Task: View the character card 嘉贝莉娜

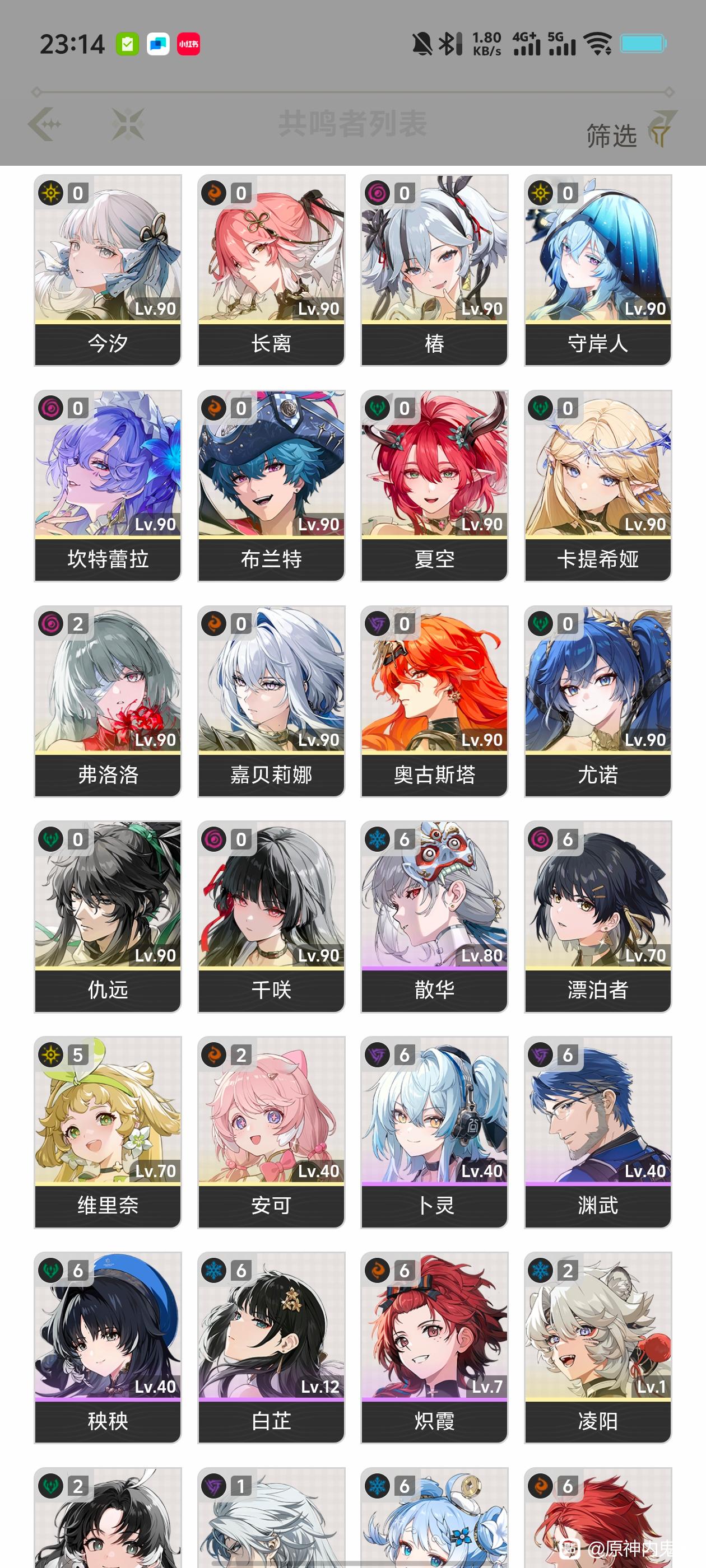Action: click(271, 701)
